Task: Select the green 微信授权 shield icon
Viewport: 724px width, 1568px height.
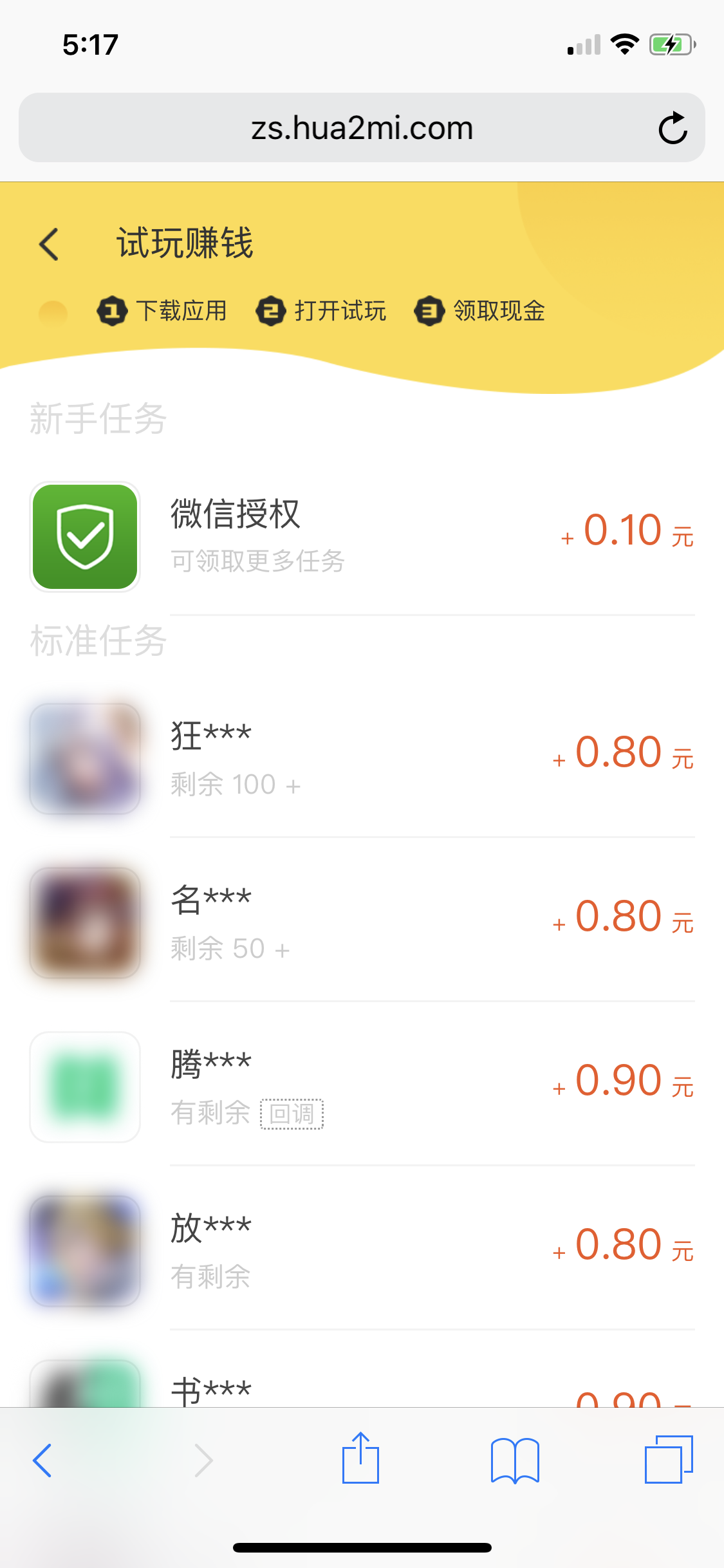Action: tap(84, 537)
